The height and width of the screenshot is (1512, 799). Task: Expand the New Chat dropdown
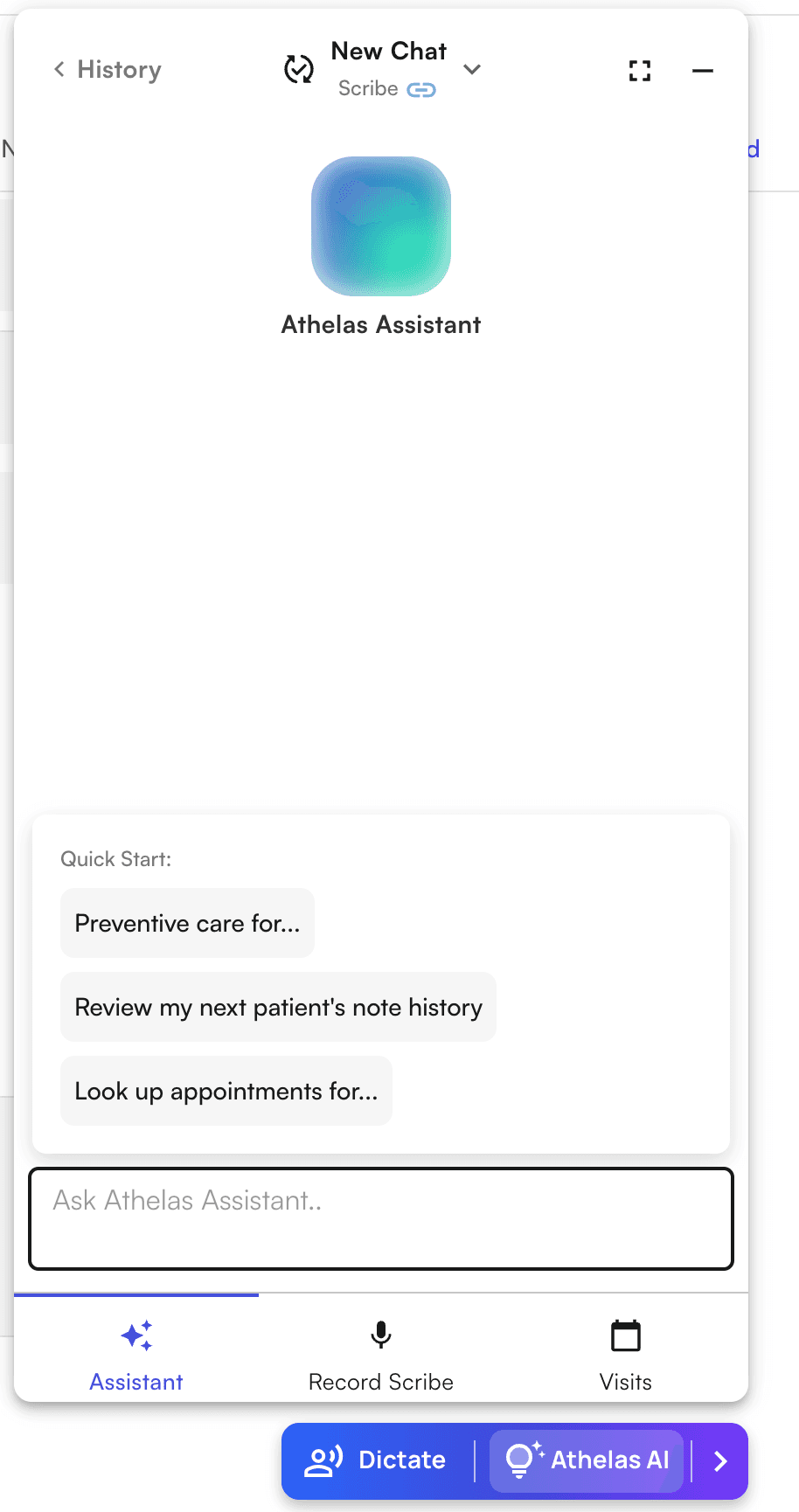point(472,69)
